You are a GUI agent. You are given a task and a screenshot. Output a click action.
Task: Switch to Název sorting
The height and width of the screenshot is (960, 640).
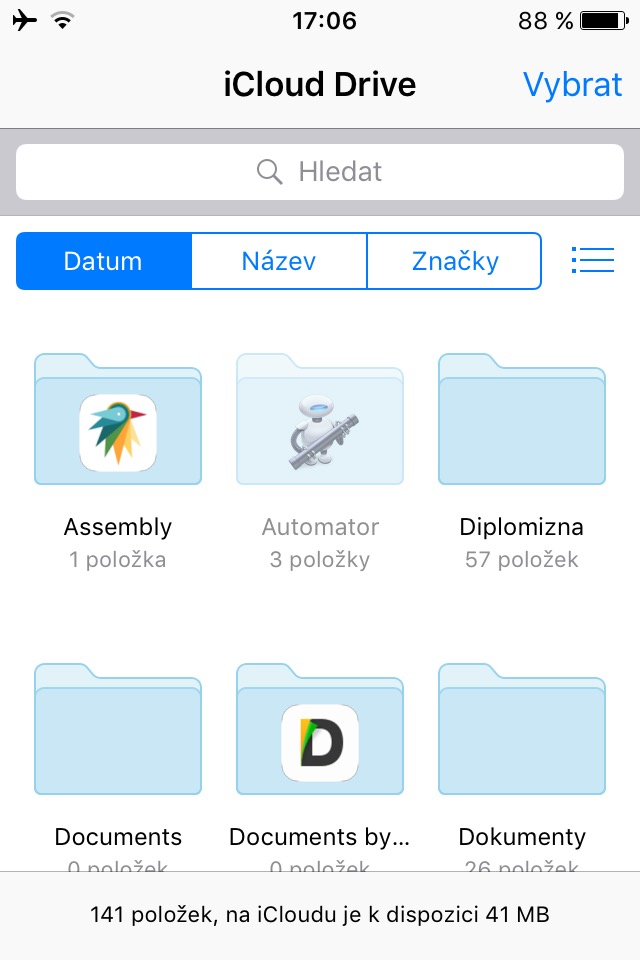(x=279, y=261)
